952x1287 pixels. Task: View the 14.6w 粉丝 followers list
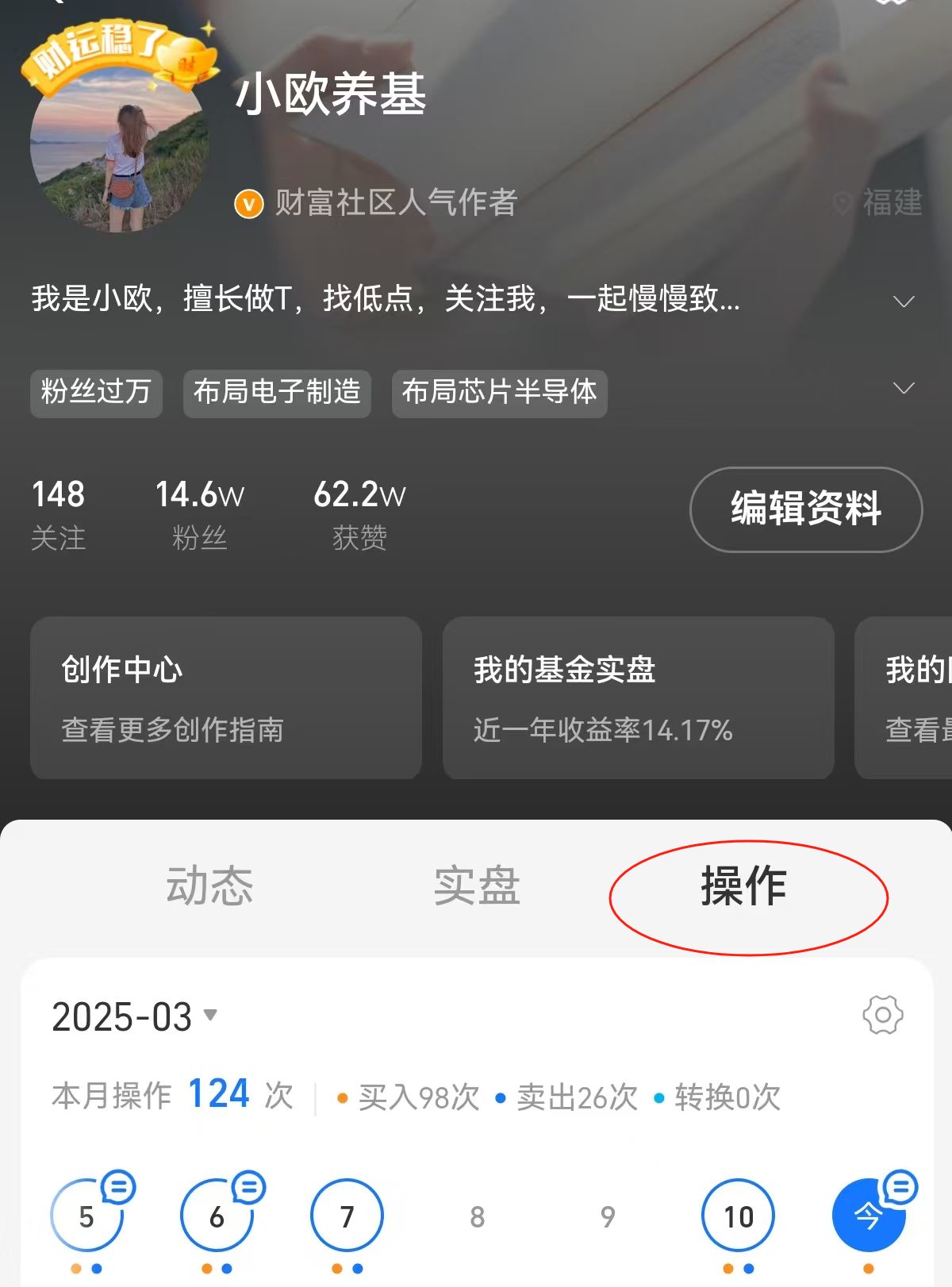[x=199, y=513]
